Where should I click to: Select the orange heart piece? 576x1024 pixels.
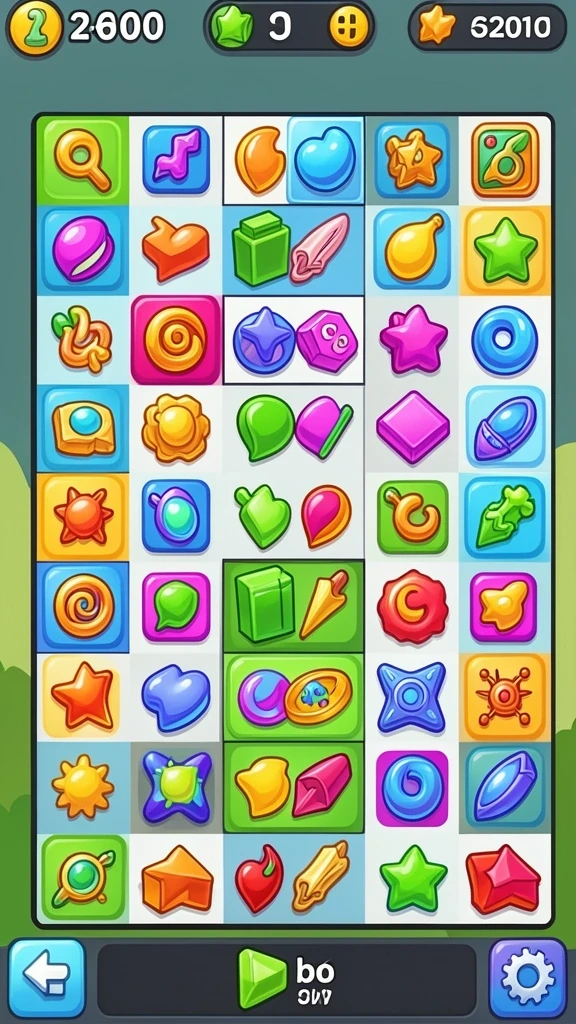pyautogui.click(x=176, y=250)
